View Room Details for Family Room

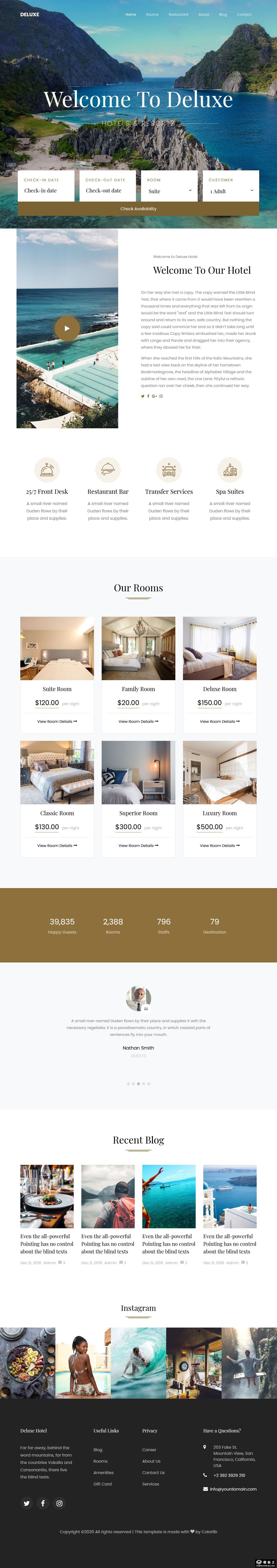pos(138,721)
